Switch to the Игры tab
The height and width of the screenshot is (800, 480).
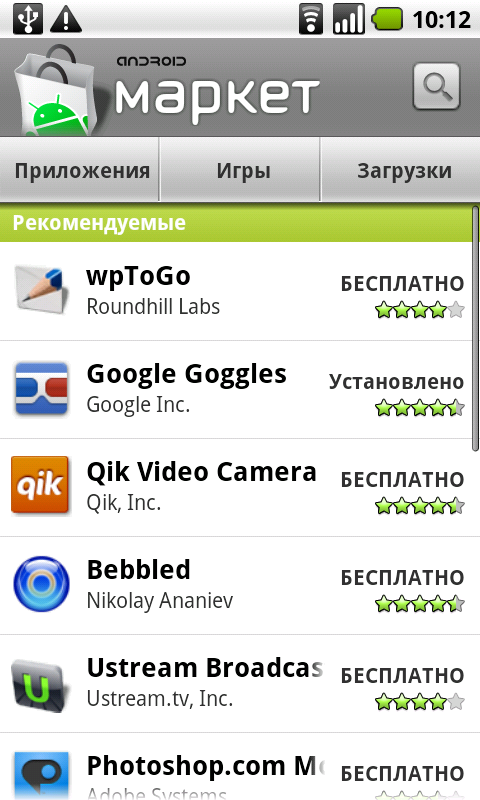tap(240, 170)
